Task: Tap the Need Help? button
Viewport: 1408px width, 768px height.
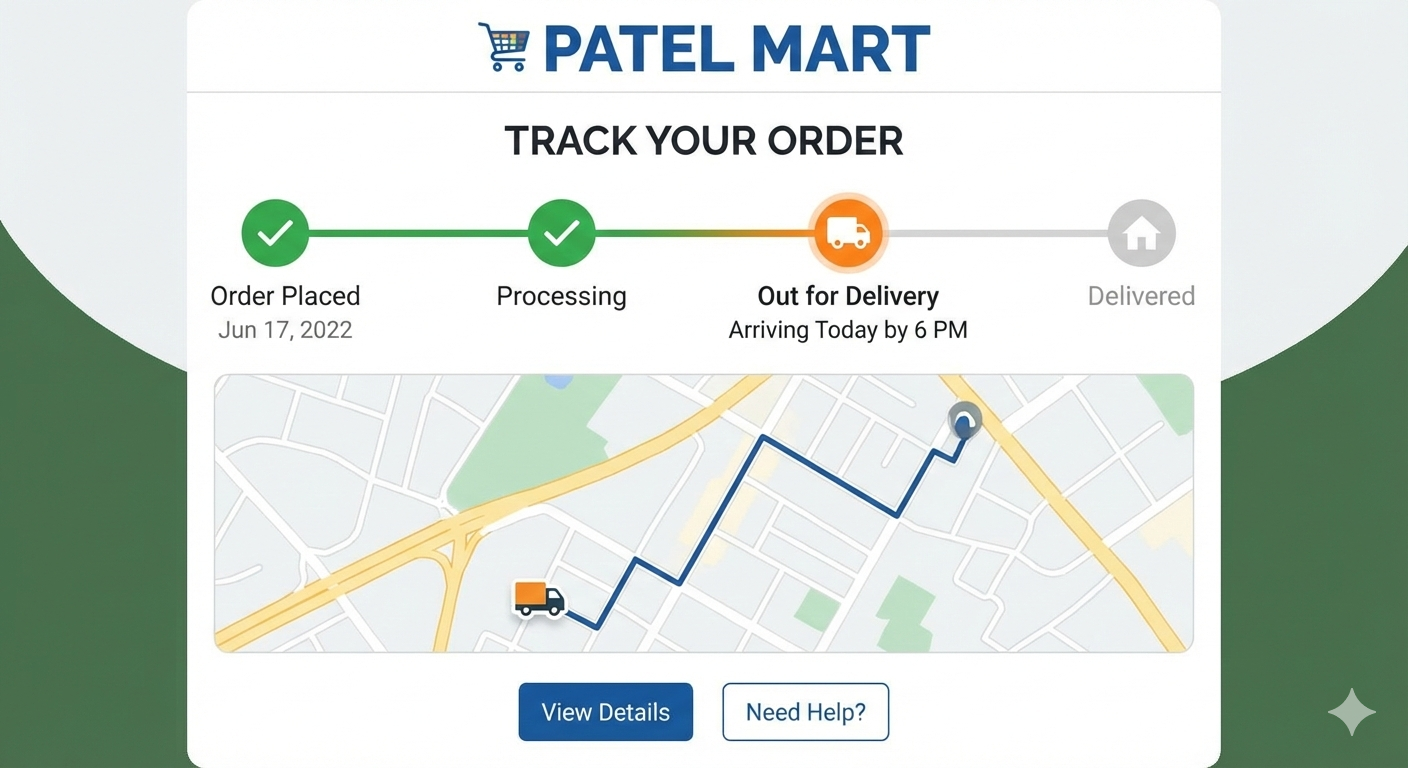Action: [805, 712]
